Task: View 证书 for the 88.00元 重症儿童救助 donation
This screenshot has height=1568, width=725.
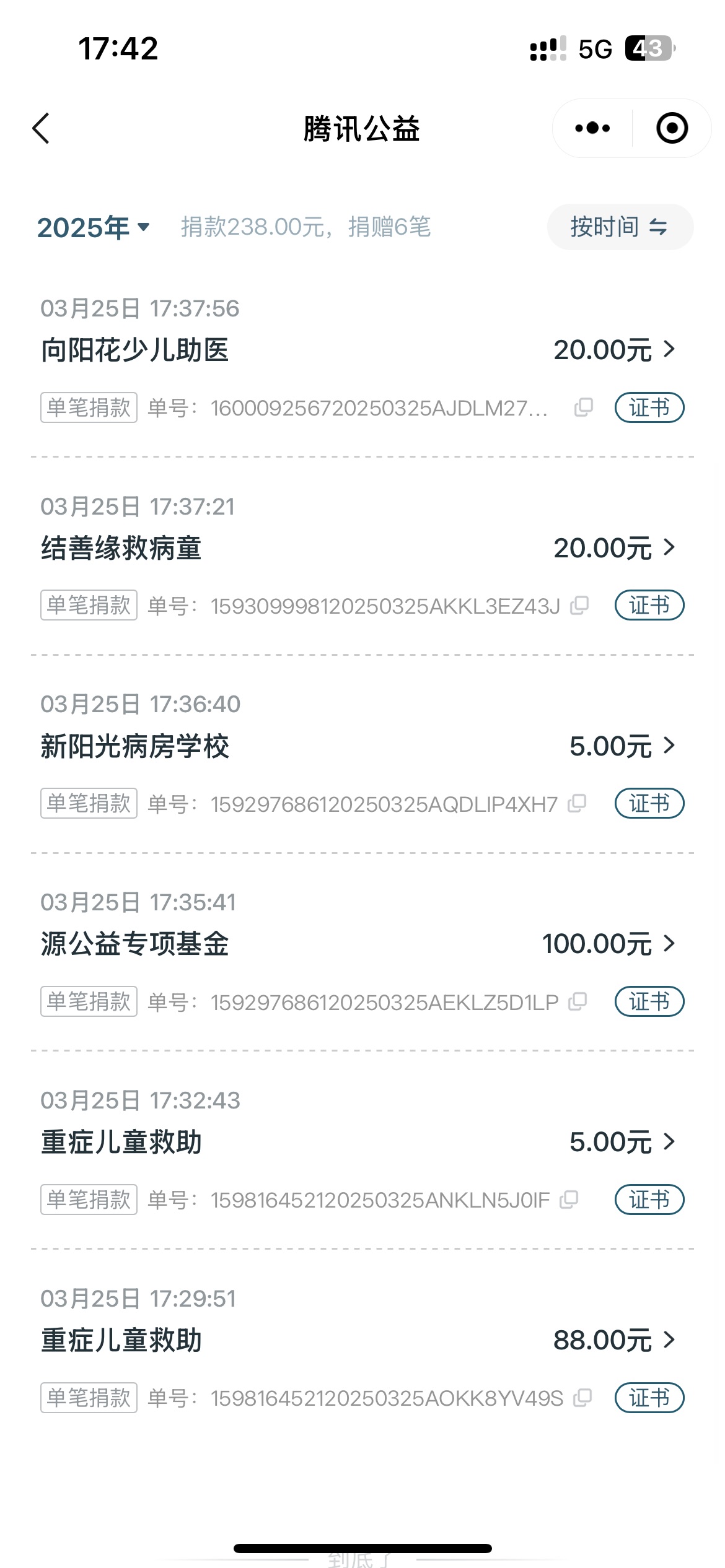Action: click(x=649, y=1398)
